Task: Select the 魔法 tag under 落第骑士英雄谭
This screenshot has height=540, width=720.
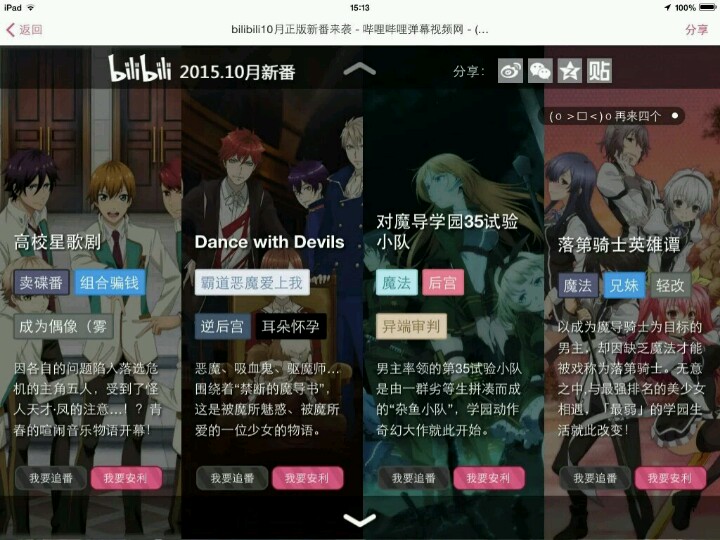Action: tap(578, 285)
